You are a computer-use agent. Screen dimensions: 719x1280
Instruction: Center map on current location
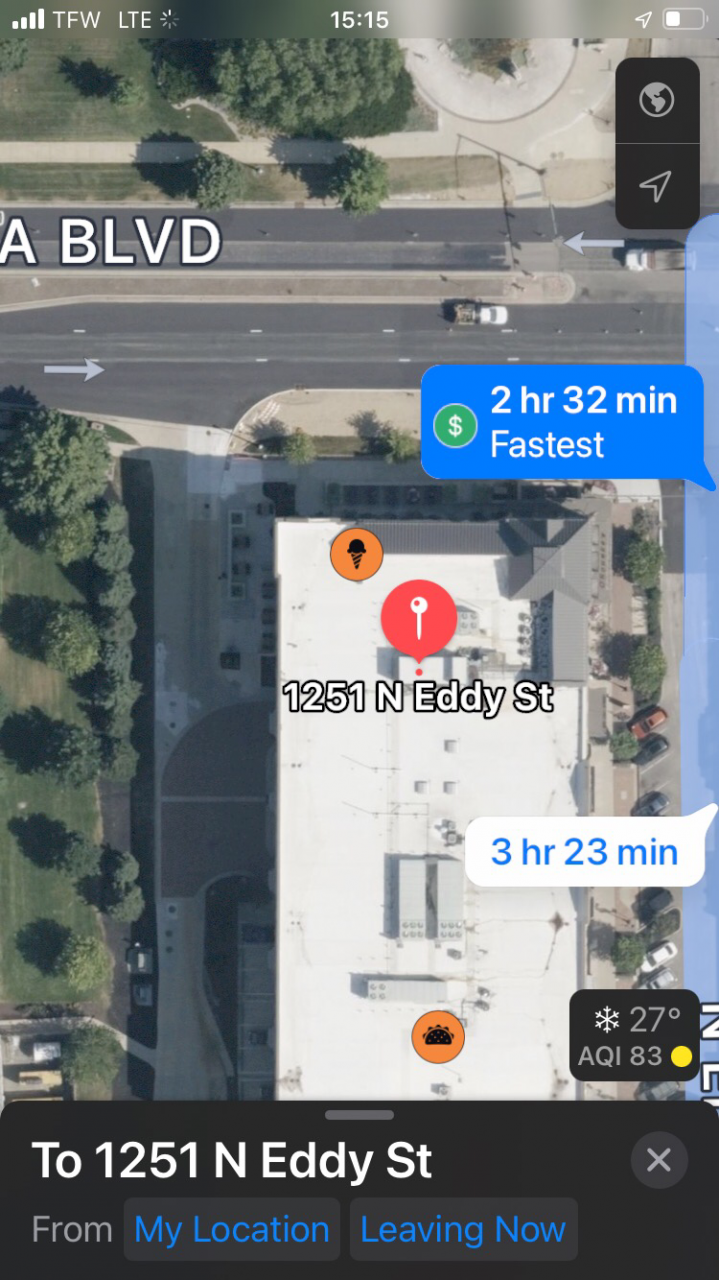656,186
